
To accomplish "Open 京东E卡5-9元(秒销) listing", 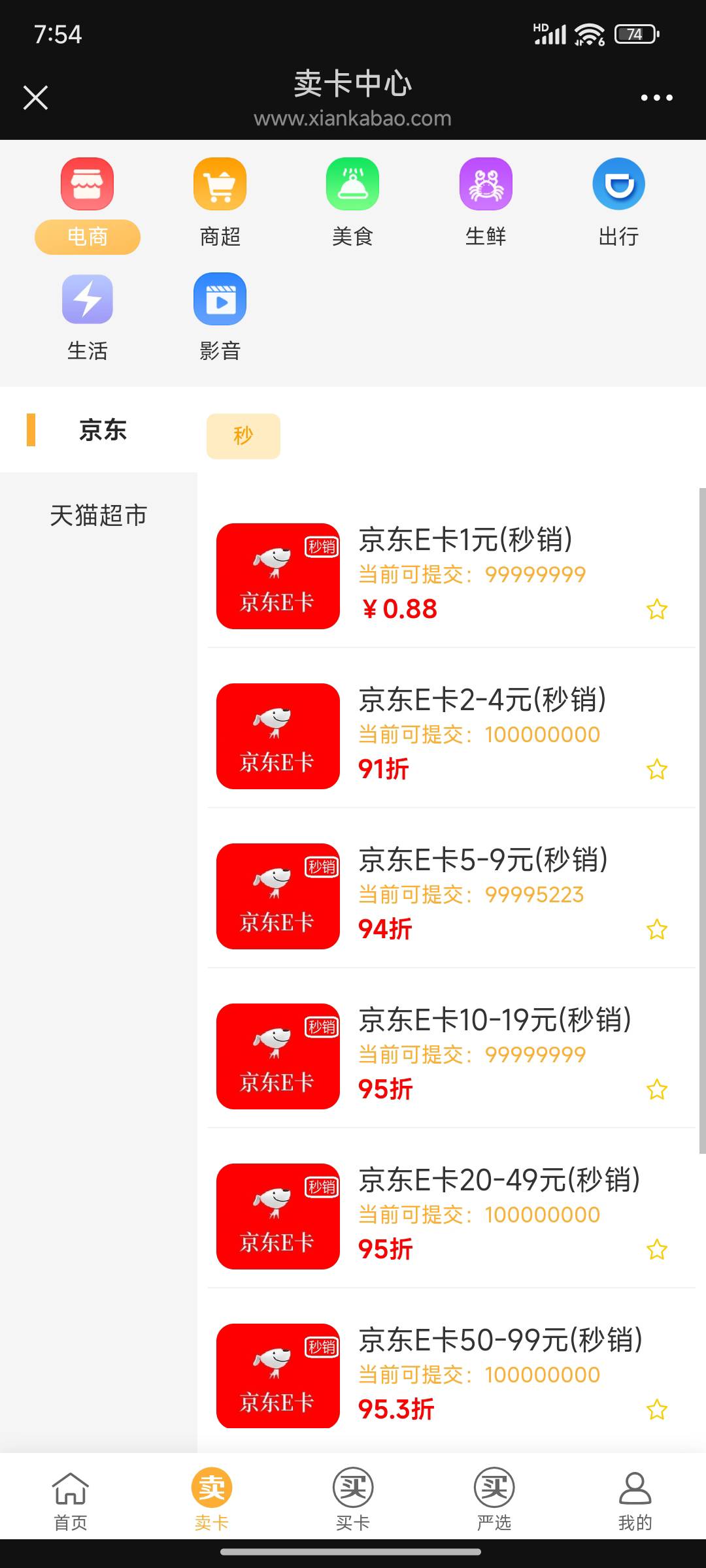I will click(x=451, y=896).
